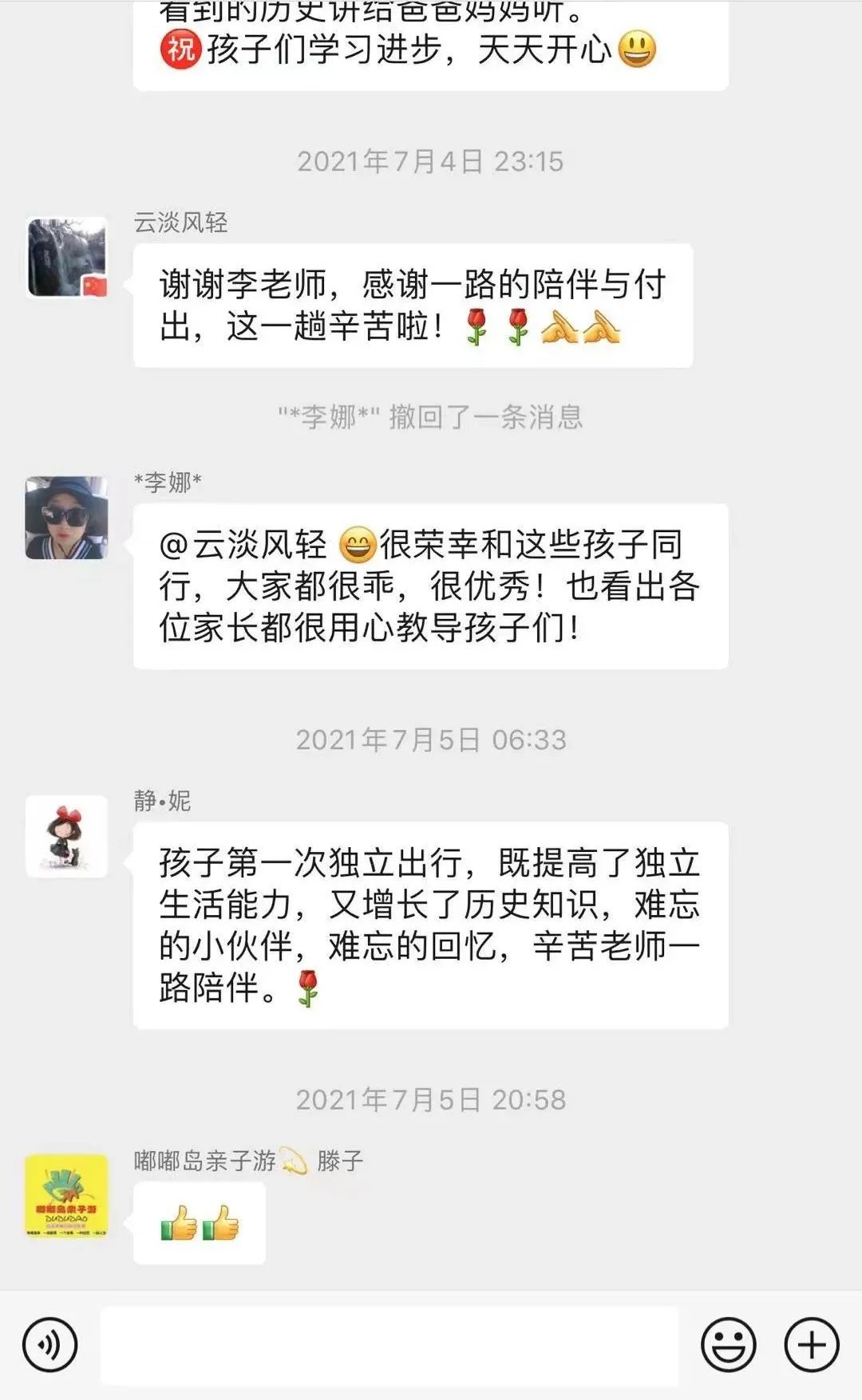Switch to voice message input
Screen dimensions: 862x1400
pos(49,1345)
